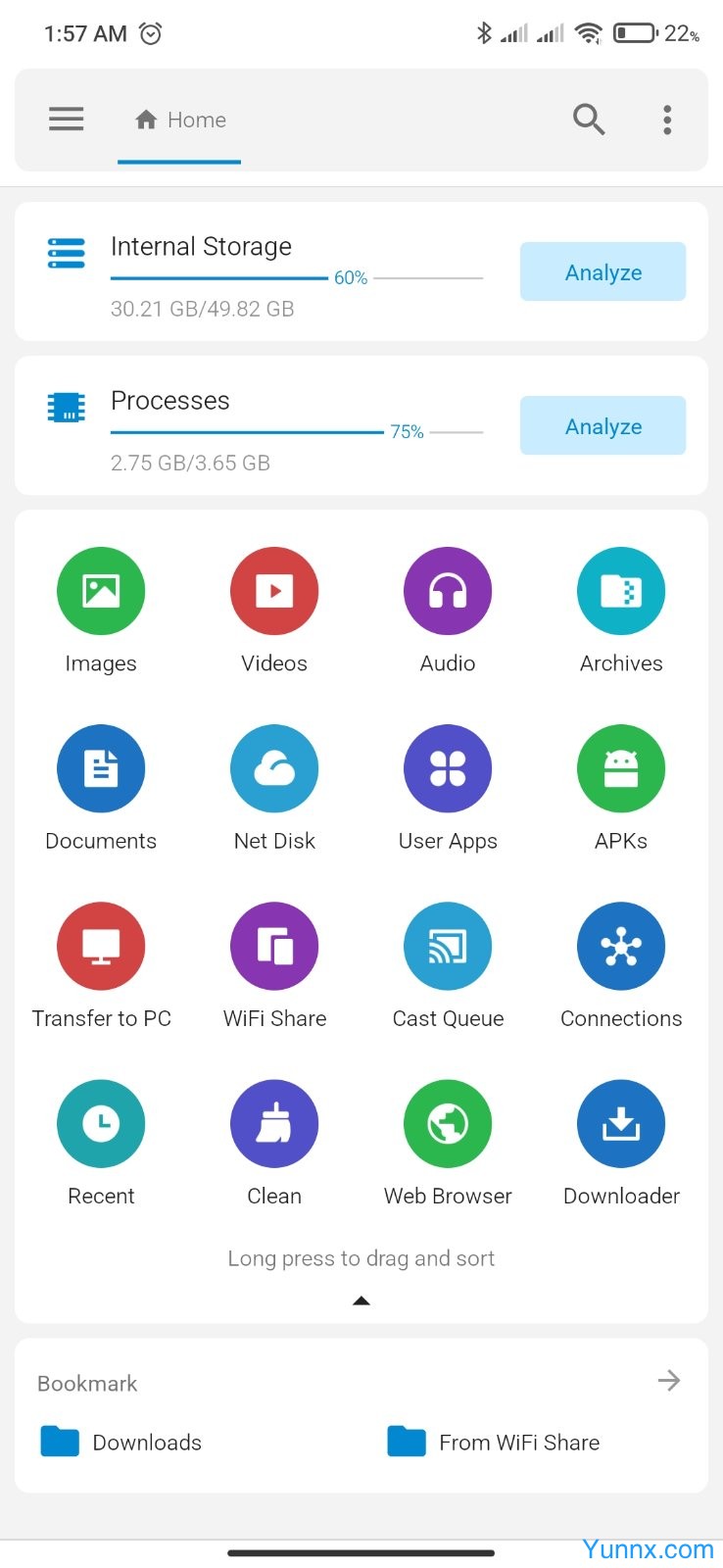The image size is (723, 1568).
Task: Open Transfer to PC
Action: click(101, 947)
